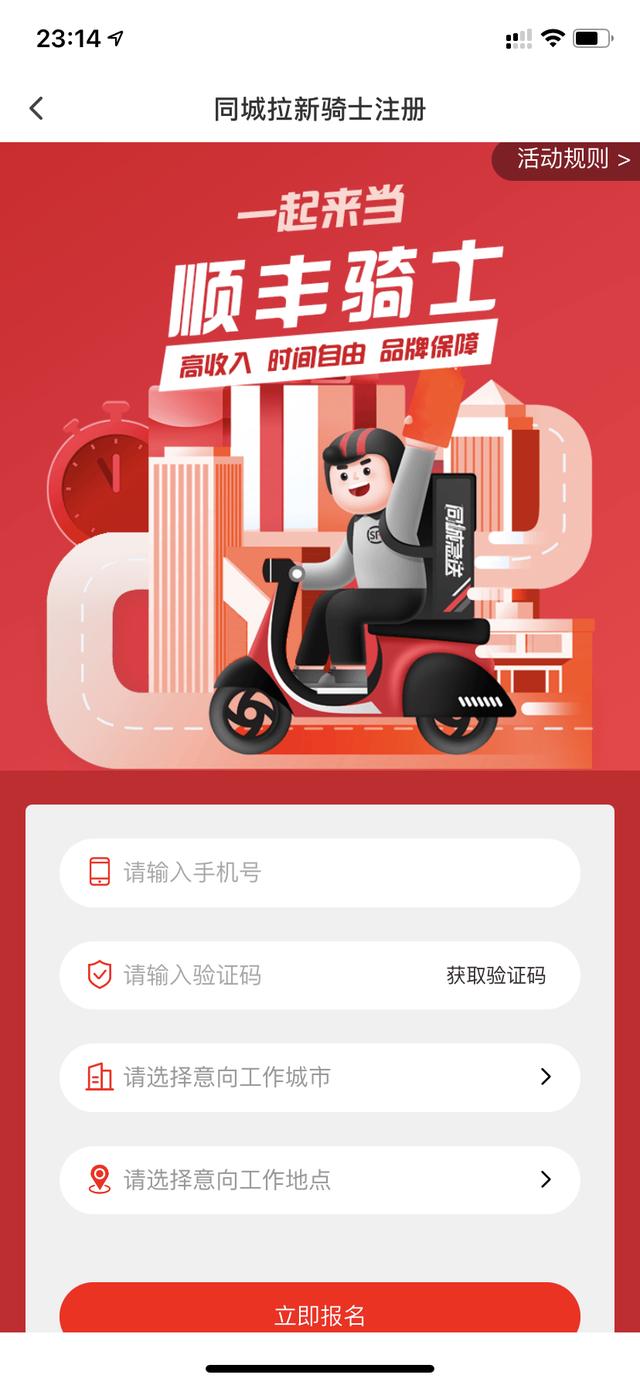The height and width of the screenshot is (1385, 640).
Task: Go back using the top-left arrow
Action: [37, 108]
